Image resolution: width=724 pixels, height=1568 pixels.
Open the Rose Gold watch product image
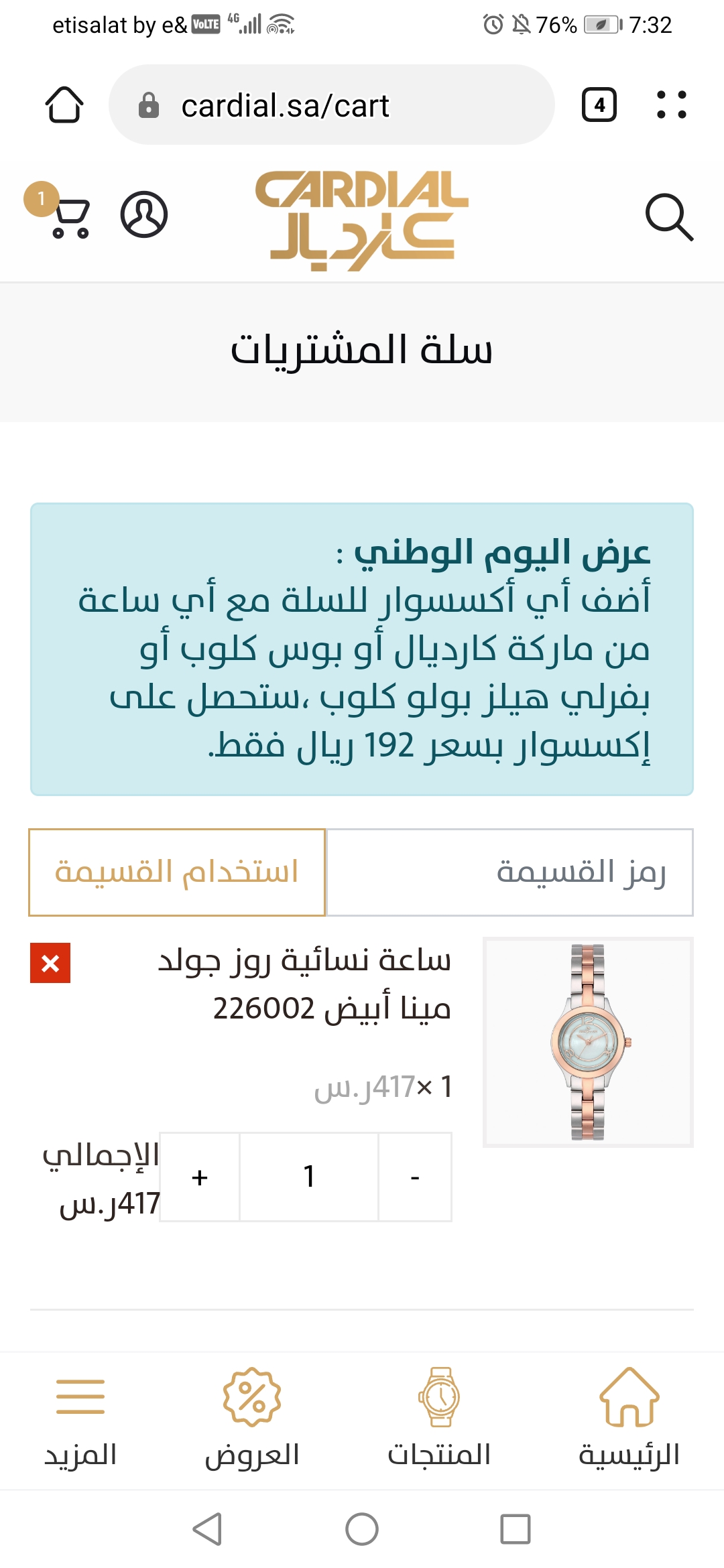[x=588, y=1042]
